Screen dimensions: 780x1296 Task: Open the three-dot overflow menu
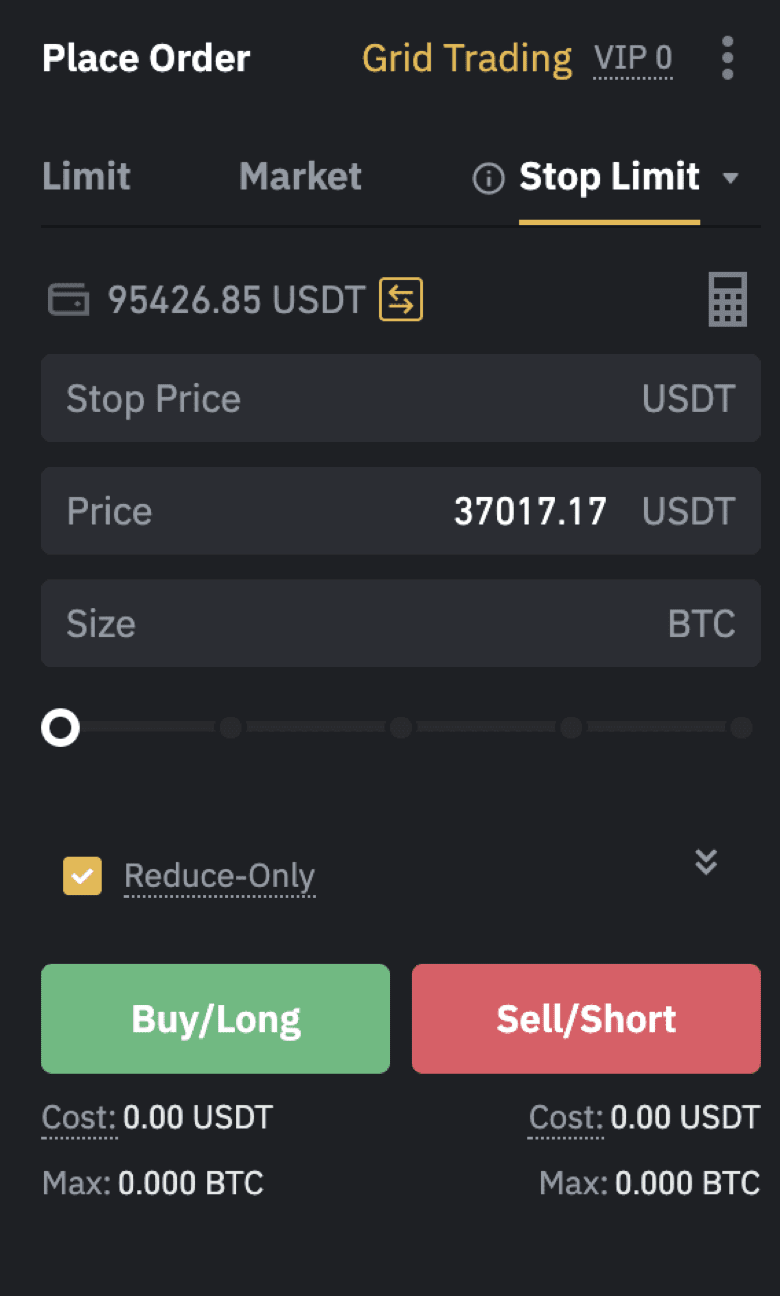tap(727, 58)
